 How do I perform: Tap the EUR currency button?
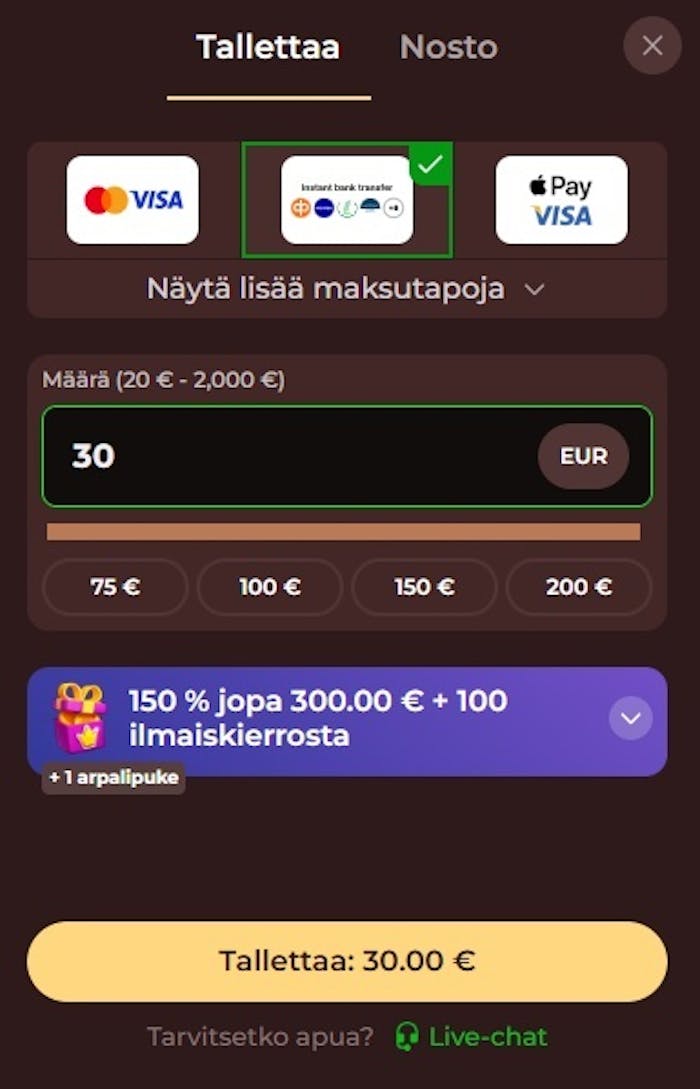pos(583,456)
